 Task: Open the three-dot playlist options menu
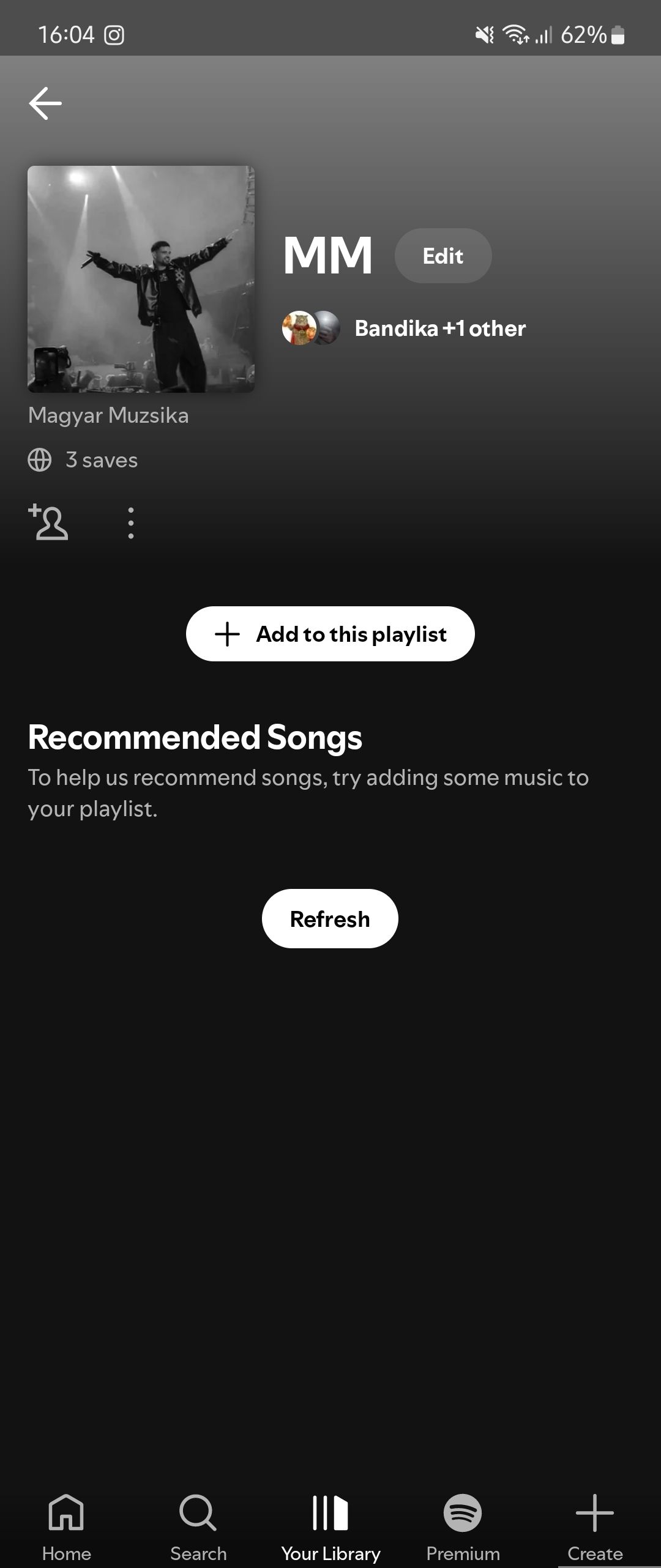131,522
